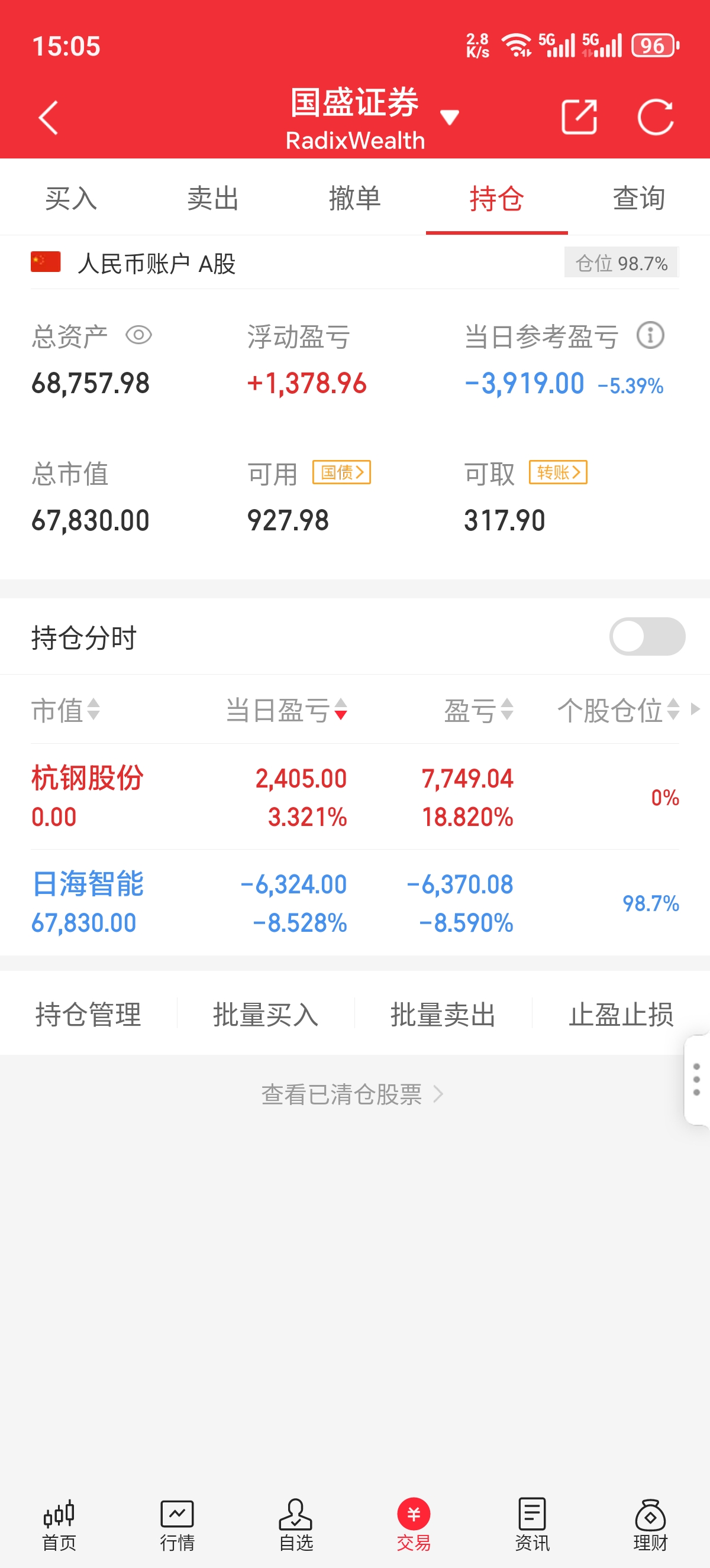Tap the 转账 chip next to 可取
The height and width of the screenshot is (1568, 710).
tap(558, 472)
